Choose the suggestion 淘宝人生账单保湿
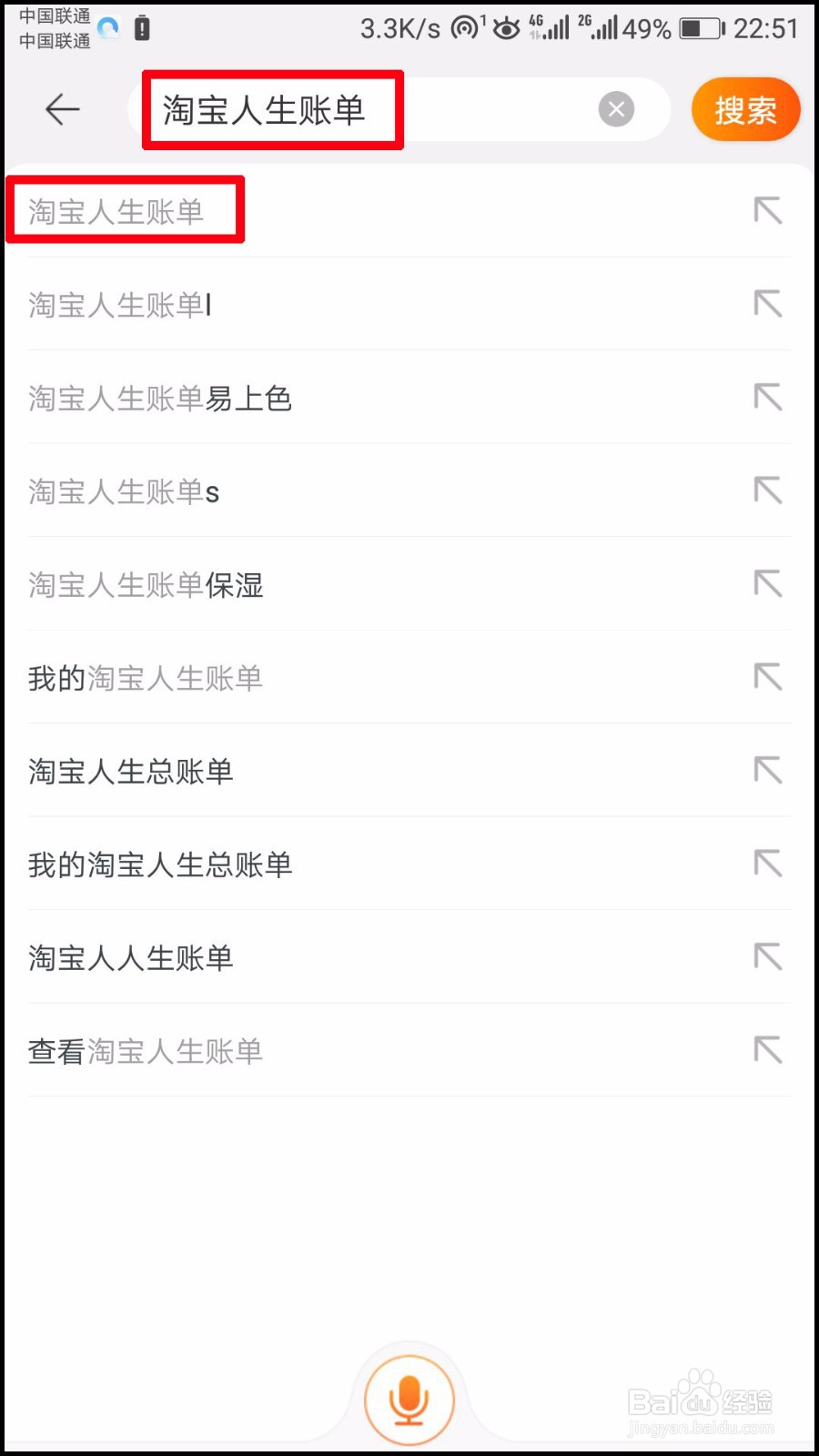Screen dimensions: 819x1456 pyautogui.click(x=409, y=584)
